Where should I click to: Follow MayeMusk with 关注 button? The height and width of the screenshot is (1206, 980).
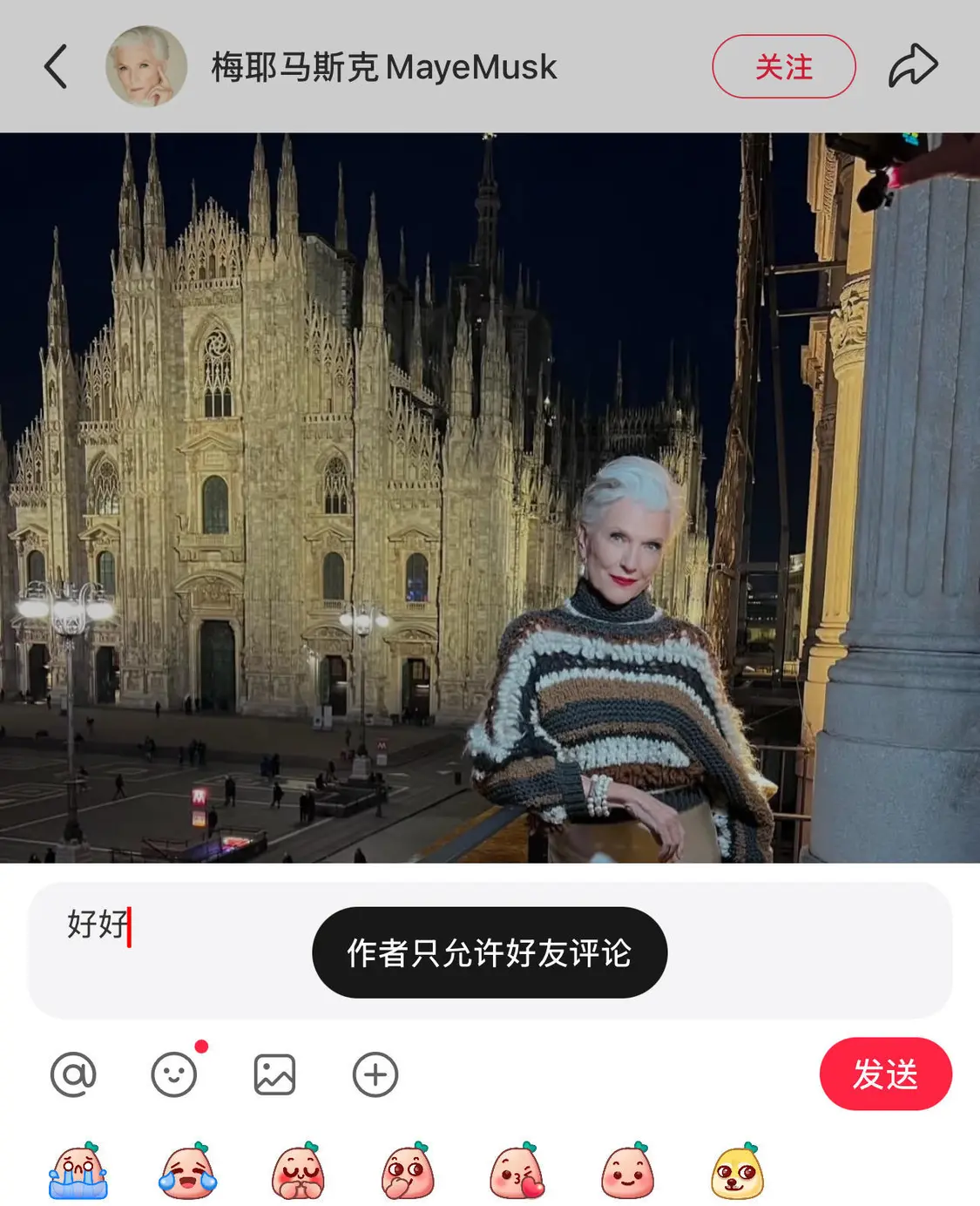pyautogui.click(x=783, y=66)
